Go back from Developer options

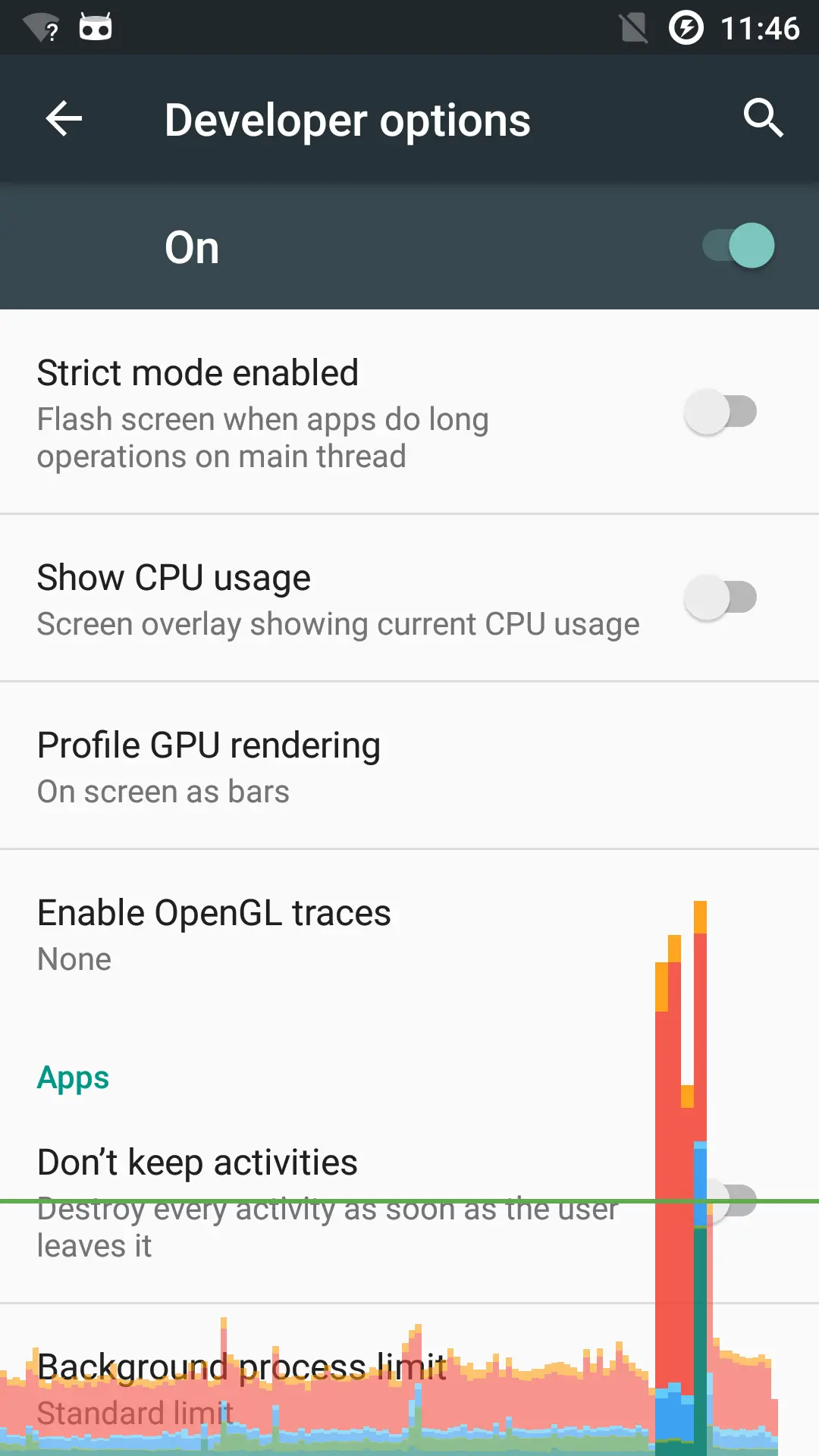click(x=64, y=119)
